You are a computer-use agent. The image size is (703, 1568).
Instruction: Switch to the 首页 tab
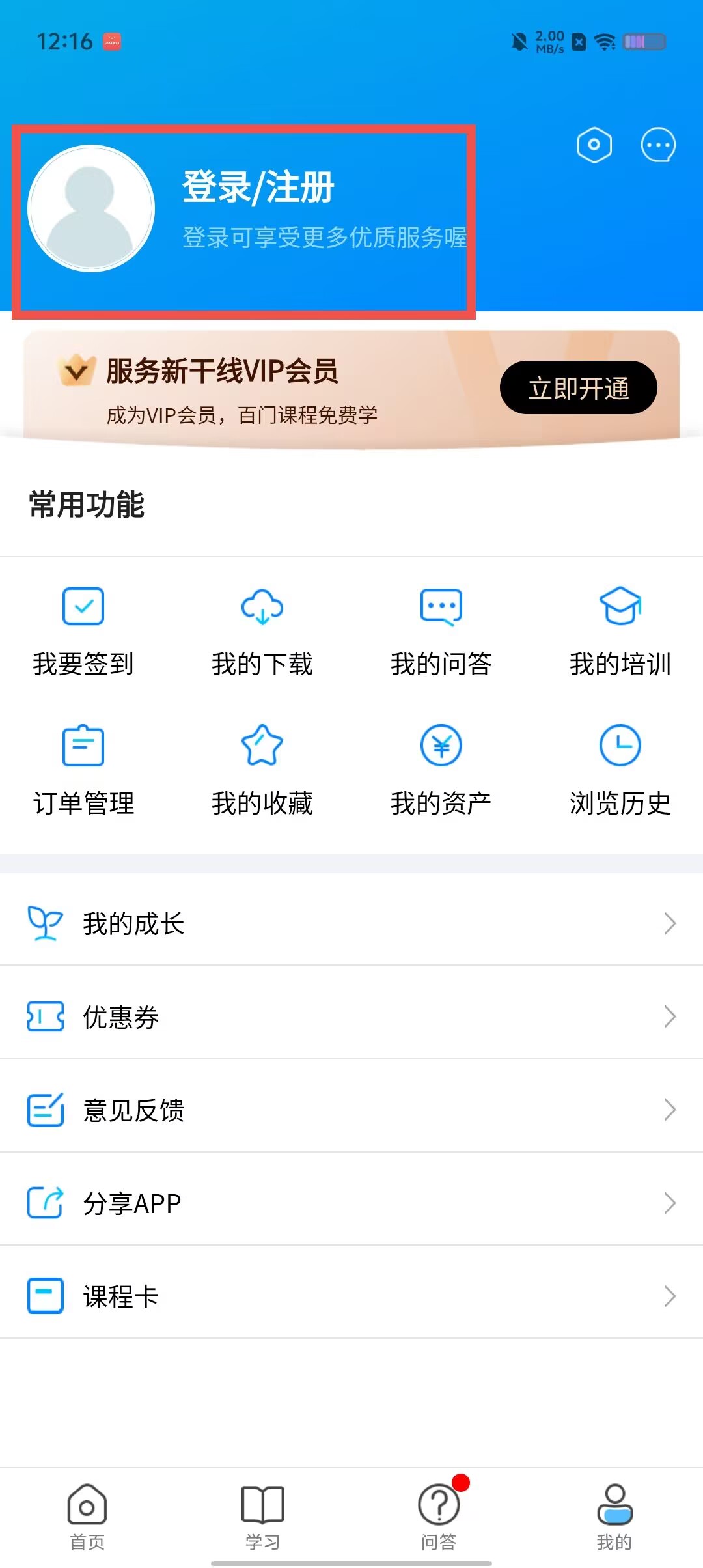(x=87, y=1517)
